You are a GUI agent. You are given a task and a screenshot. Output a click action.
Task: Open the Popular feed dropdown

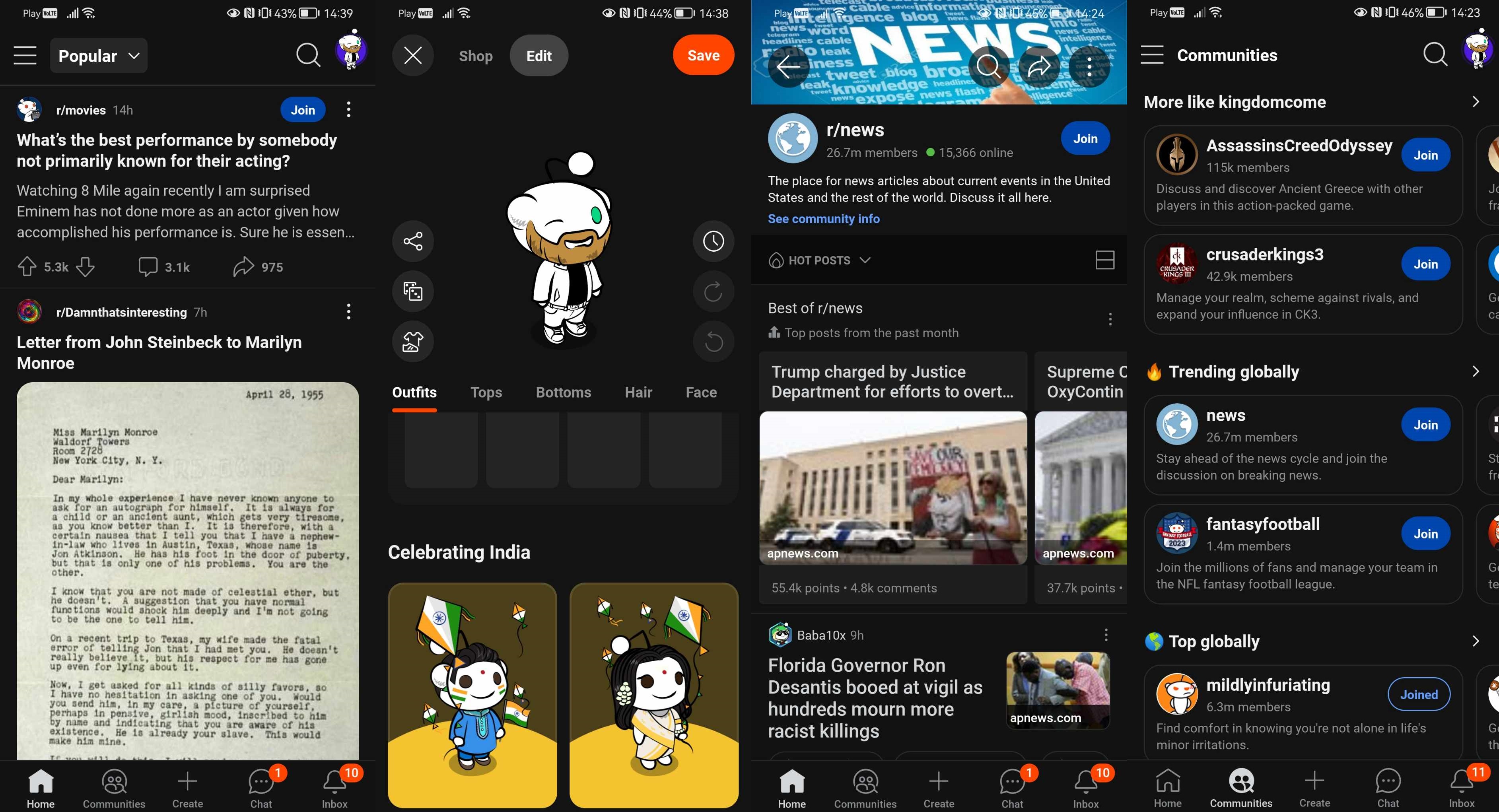(98, 56)
